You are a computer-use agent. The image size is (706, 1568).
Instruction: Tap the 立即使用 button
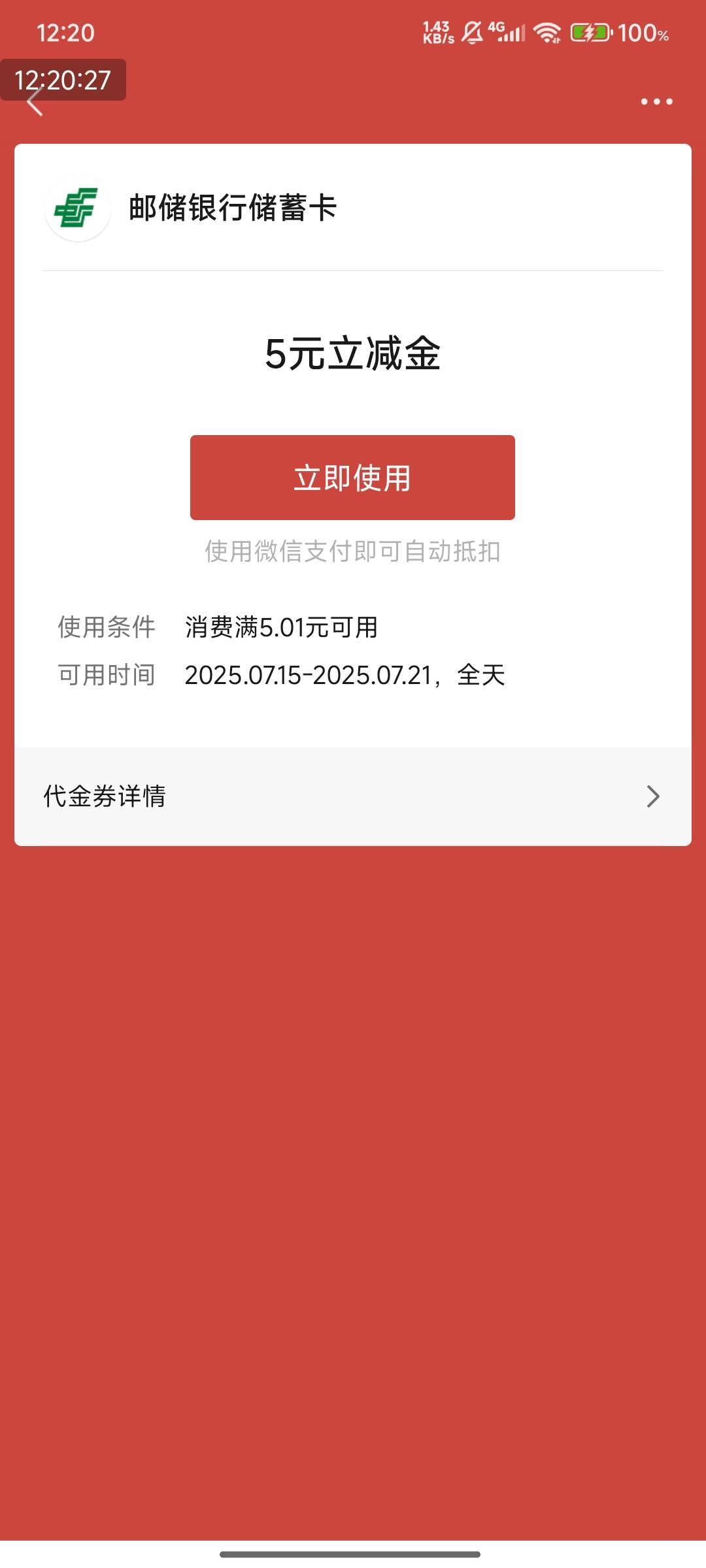[x=352, y=478]
